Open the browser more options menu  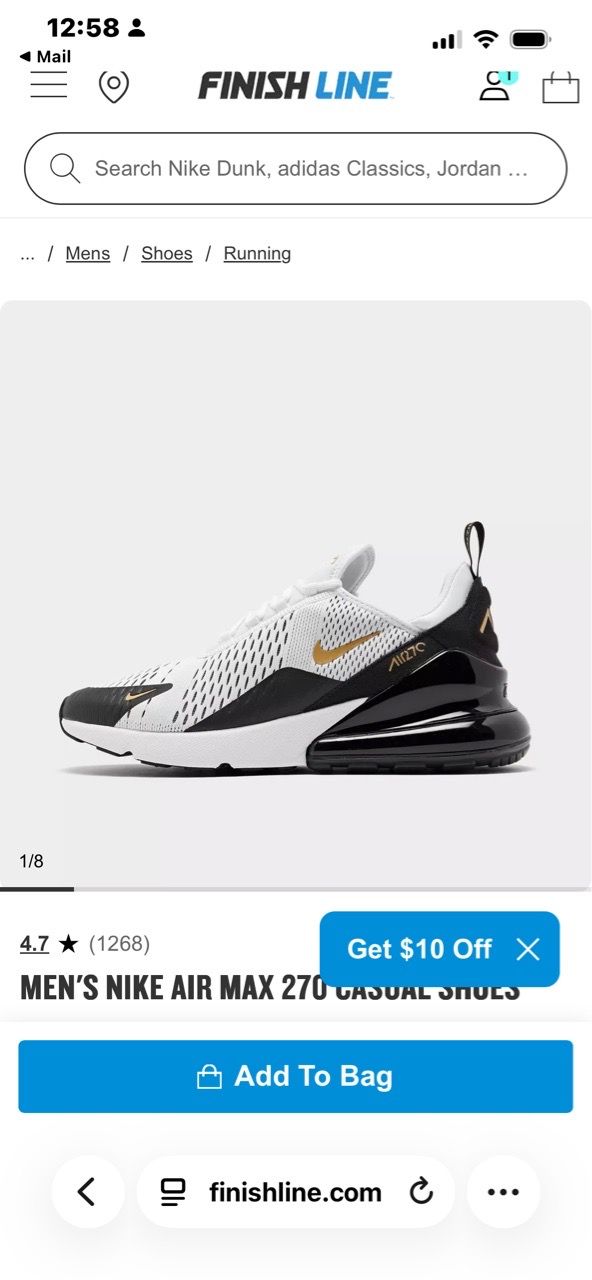pyautogui.click(x=503, y=1192)
